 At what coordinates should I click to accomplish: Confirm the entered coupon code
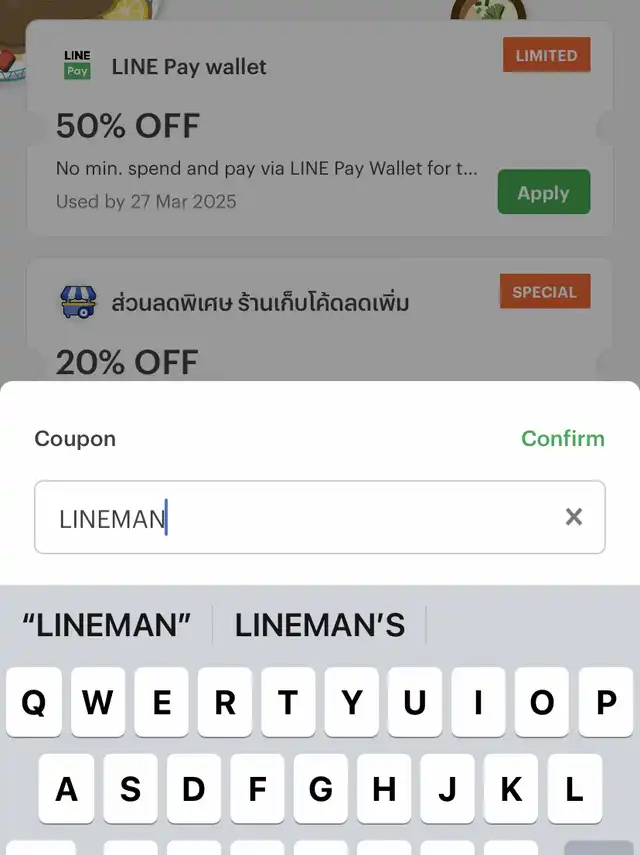pos(563,438)
